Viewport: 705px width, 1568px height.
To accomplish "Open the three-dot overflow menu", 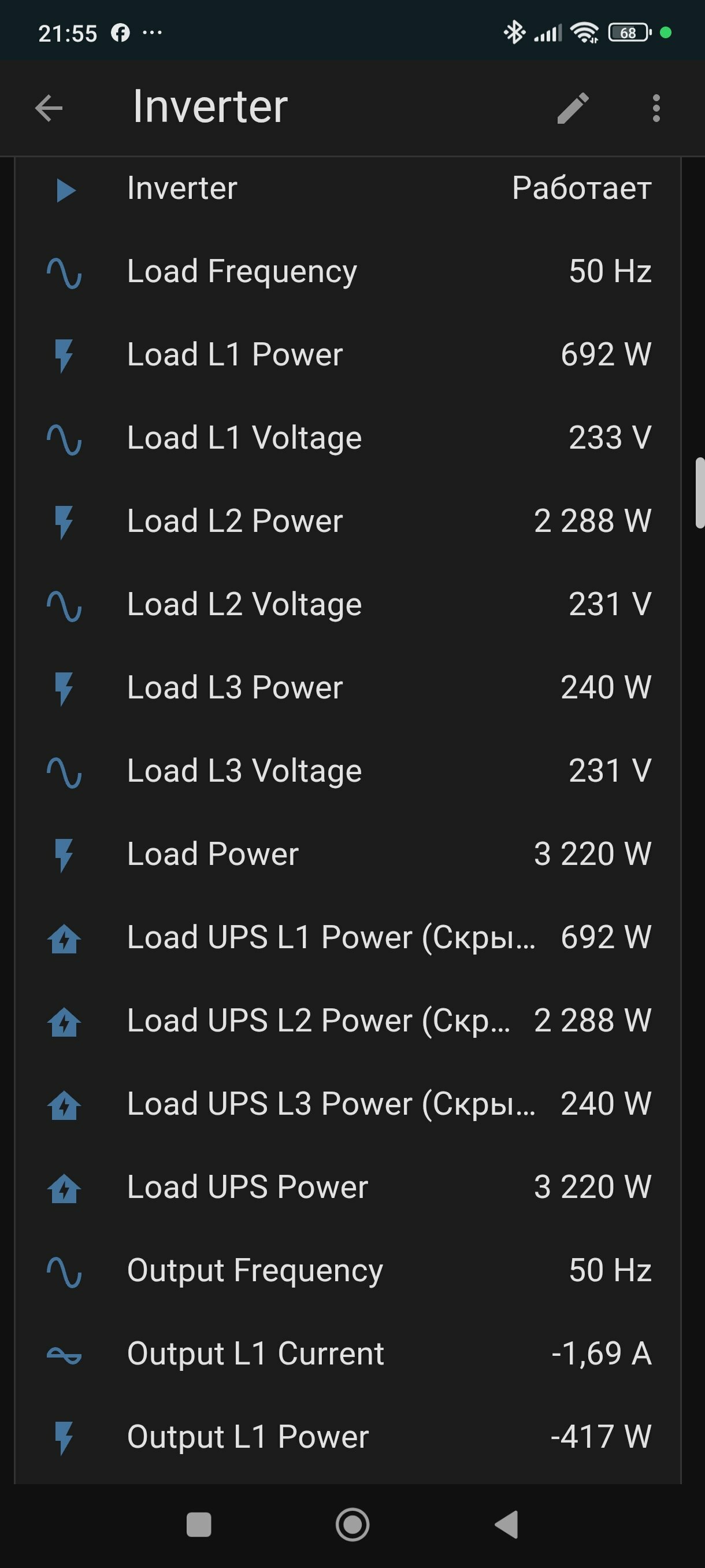I will [x=656, y=108].
